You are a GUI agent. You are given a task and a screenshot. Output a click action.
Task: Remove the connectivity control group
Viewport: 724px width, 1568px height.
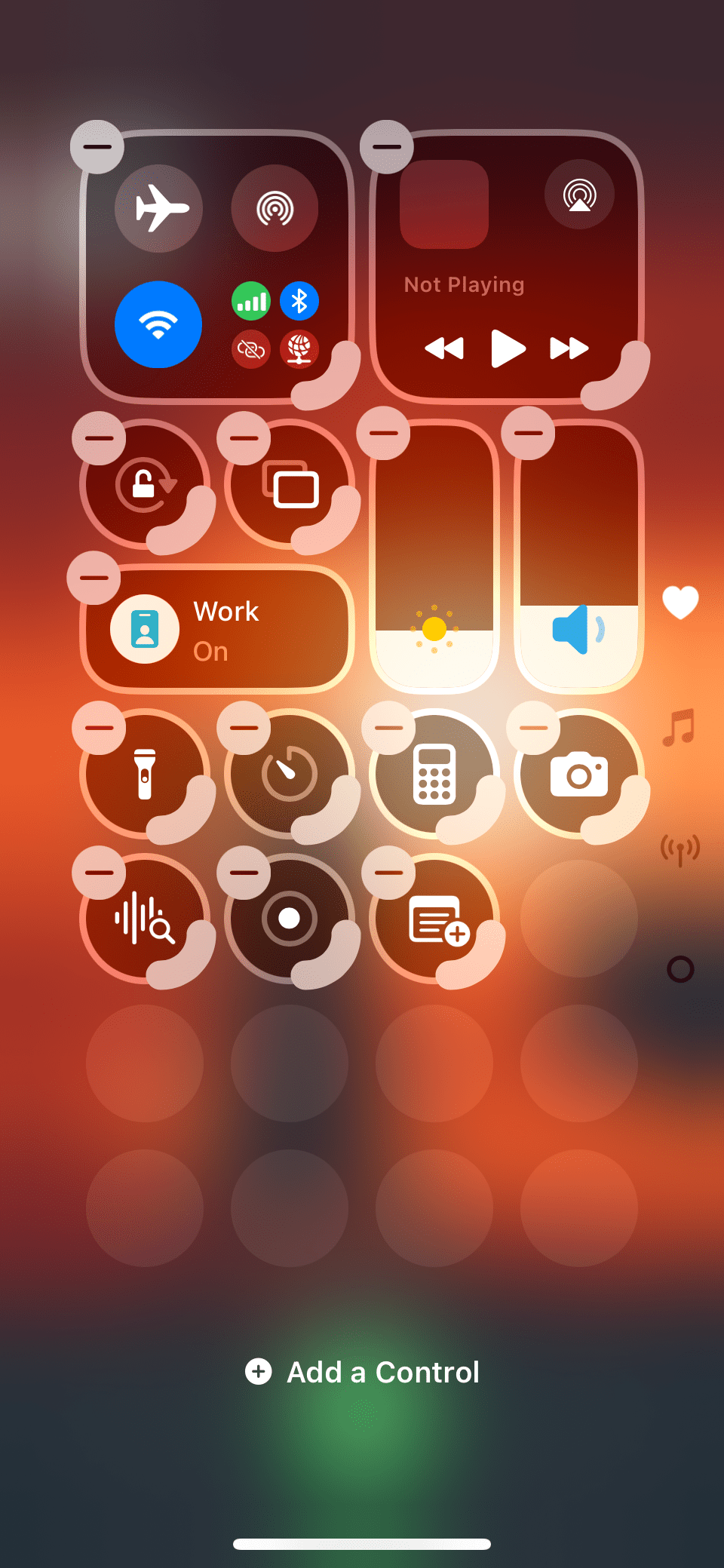click(x=97, y=146)
